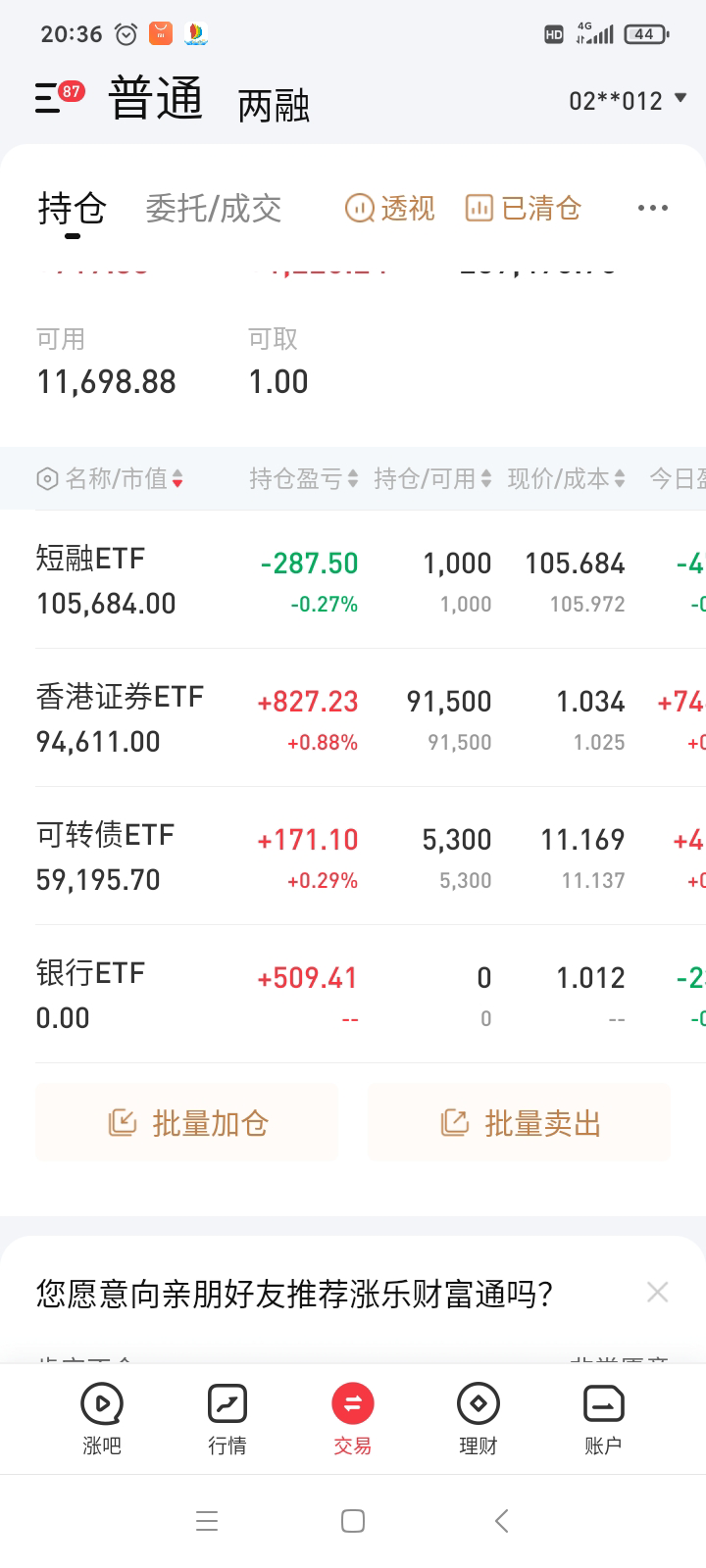706x1568 pixels.
Task: Tap 批量加仓 button
Action: pos(187,1123)
